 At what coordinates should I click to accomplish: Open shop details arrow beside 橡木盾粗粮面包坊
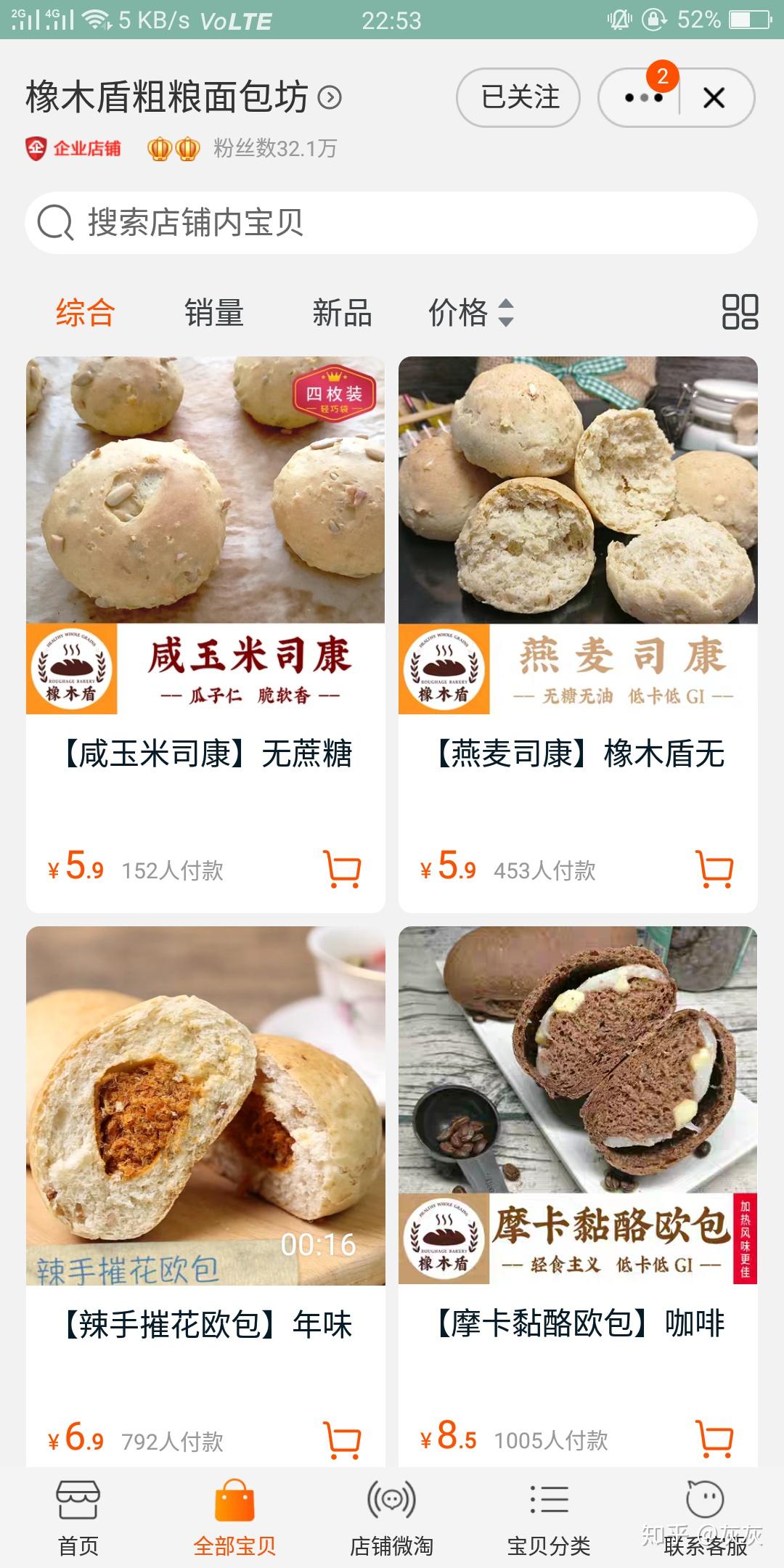[330, 97]
